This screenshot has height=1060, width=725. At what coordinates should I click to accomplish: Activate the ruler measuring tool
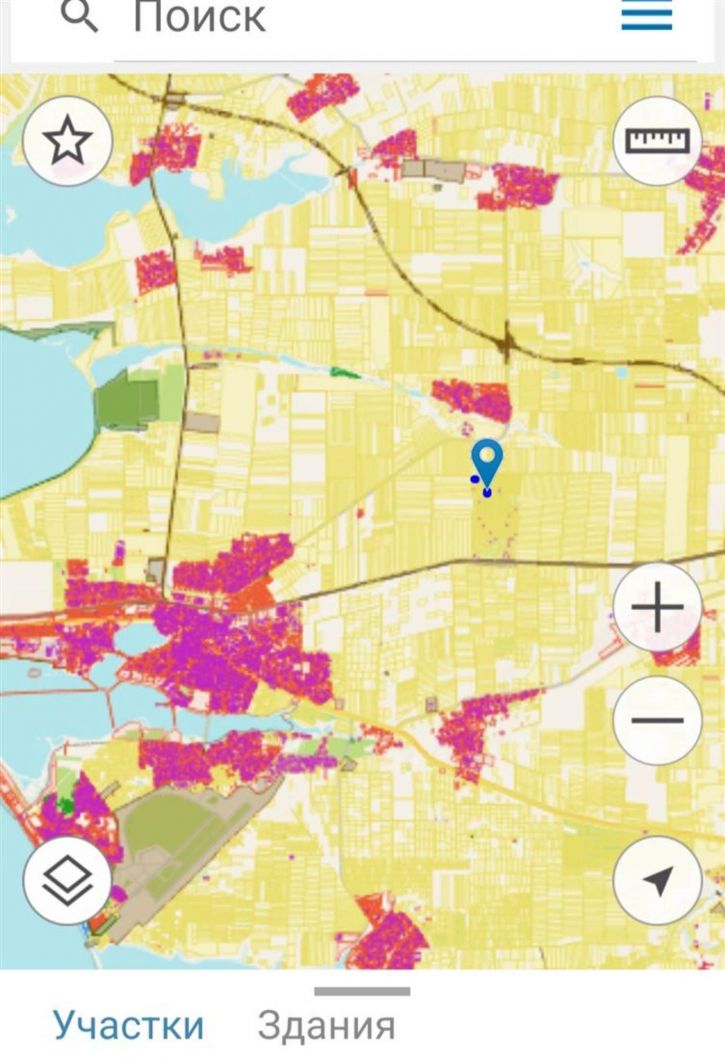(657, 141)
